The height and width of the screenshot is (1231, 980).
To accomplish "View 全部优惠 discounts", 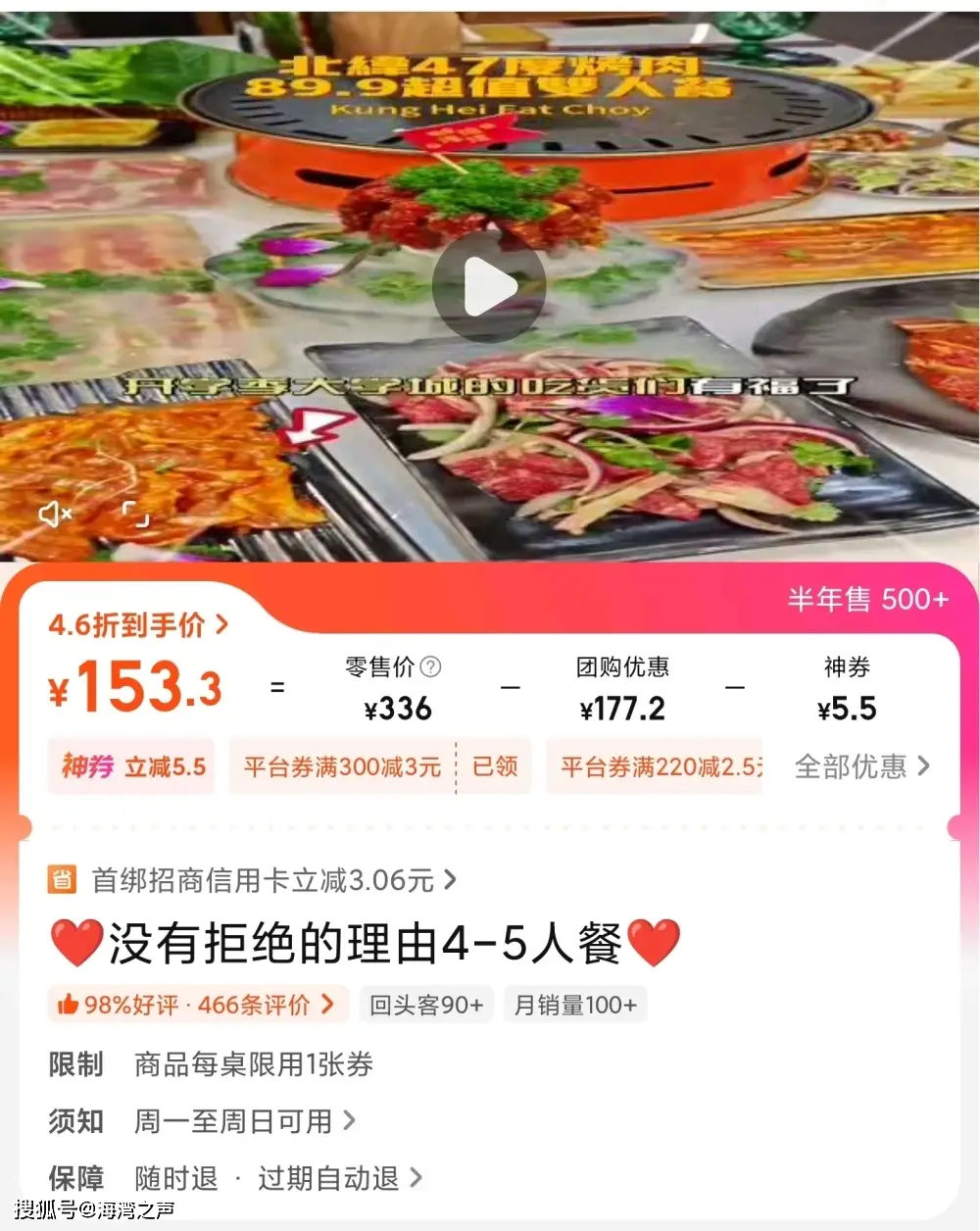I will [860, 766].
